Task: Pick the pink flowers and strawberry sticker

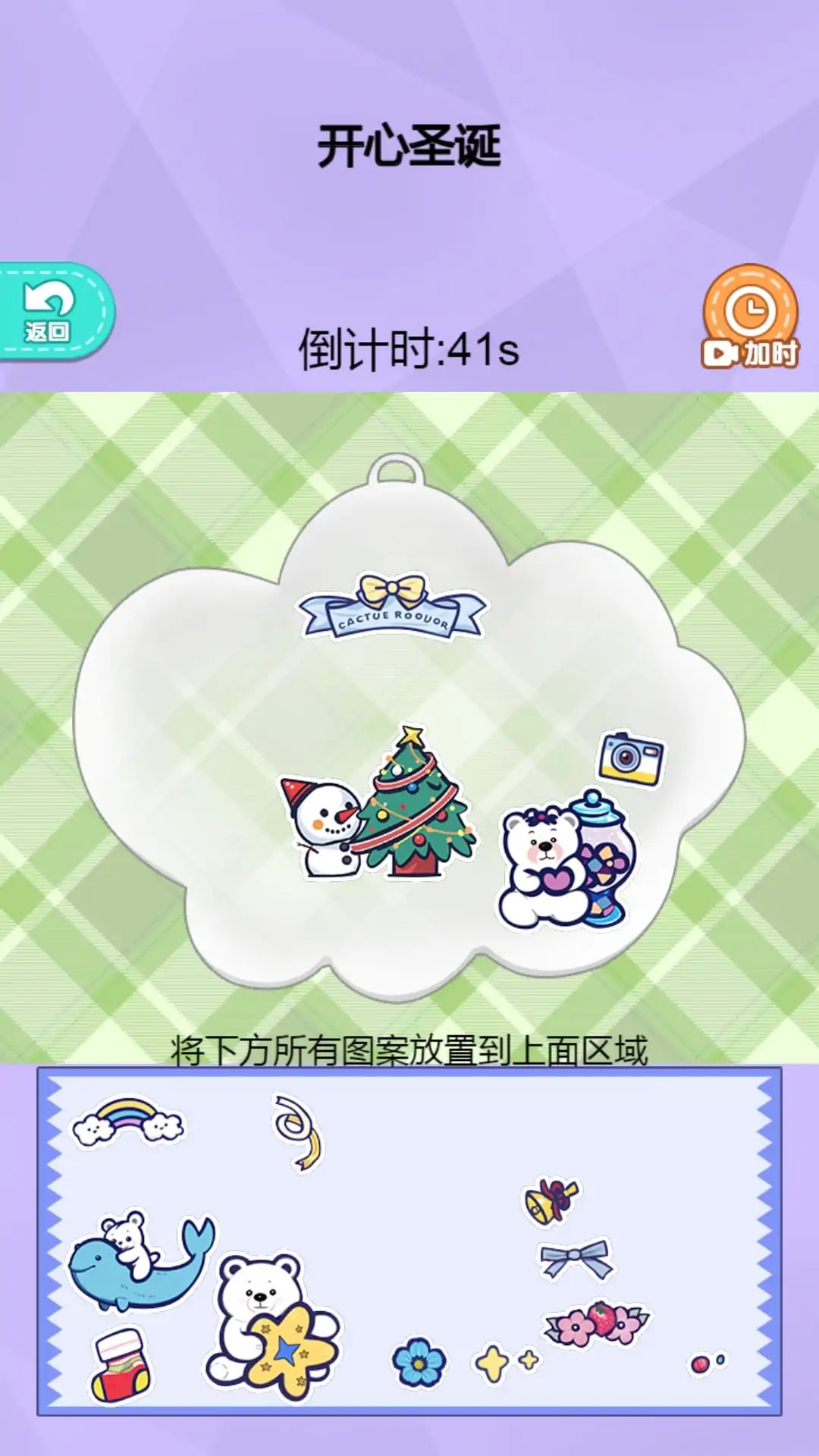Action: pos(597,1323)
